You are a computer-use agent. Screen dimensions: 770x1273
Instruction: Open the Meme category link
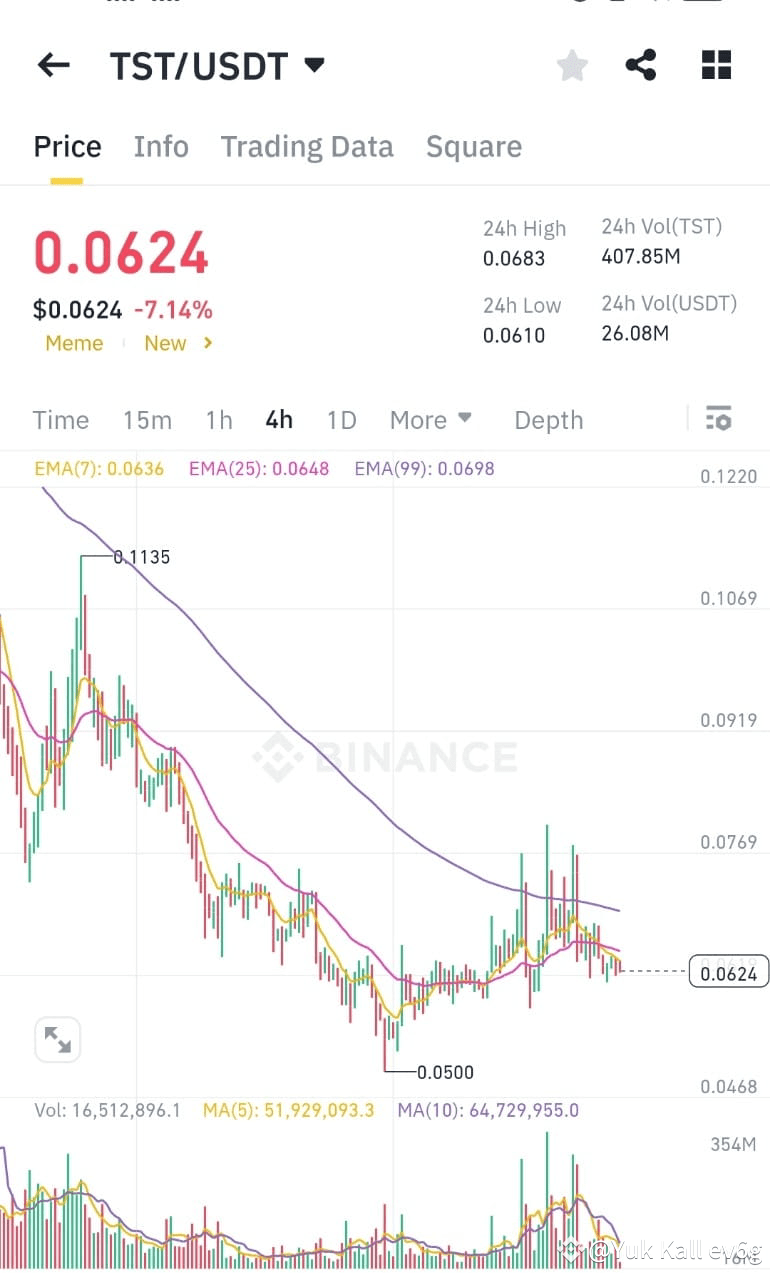click(x=74, y=343)
